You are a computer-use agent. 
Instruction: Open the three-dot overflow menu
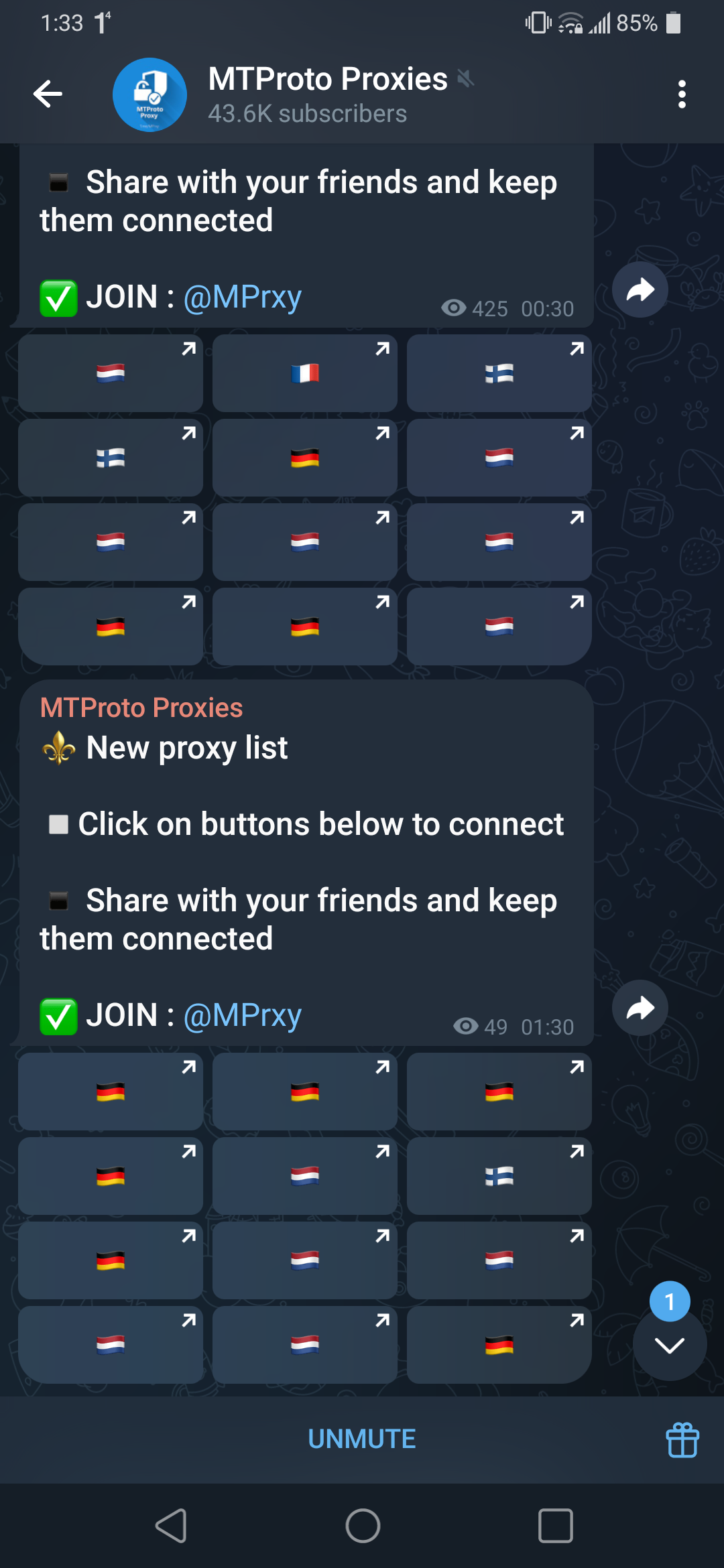tap(682, 94)
